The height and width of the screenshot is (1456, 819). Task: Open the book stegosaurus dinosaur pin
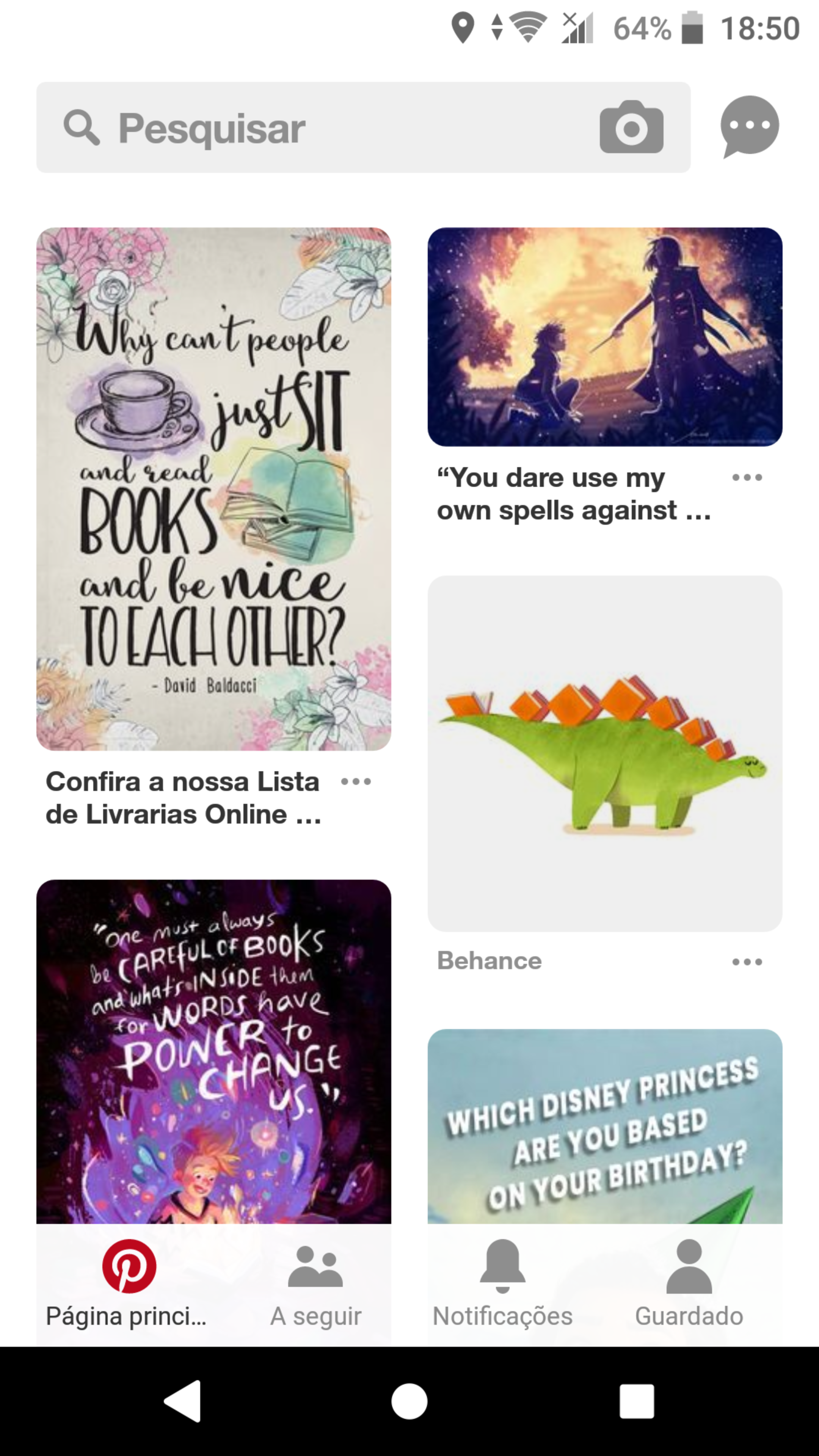[x=605, y=753]
